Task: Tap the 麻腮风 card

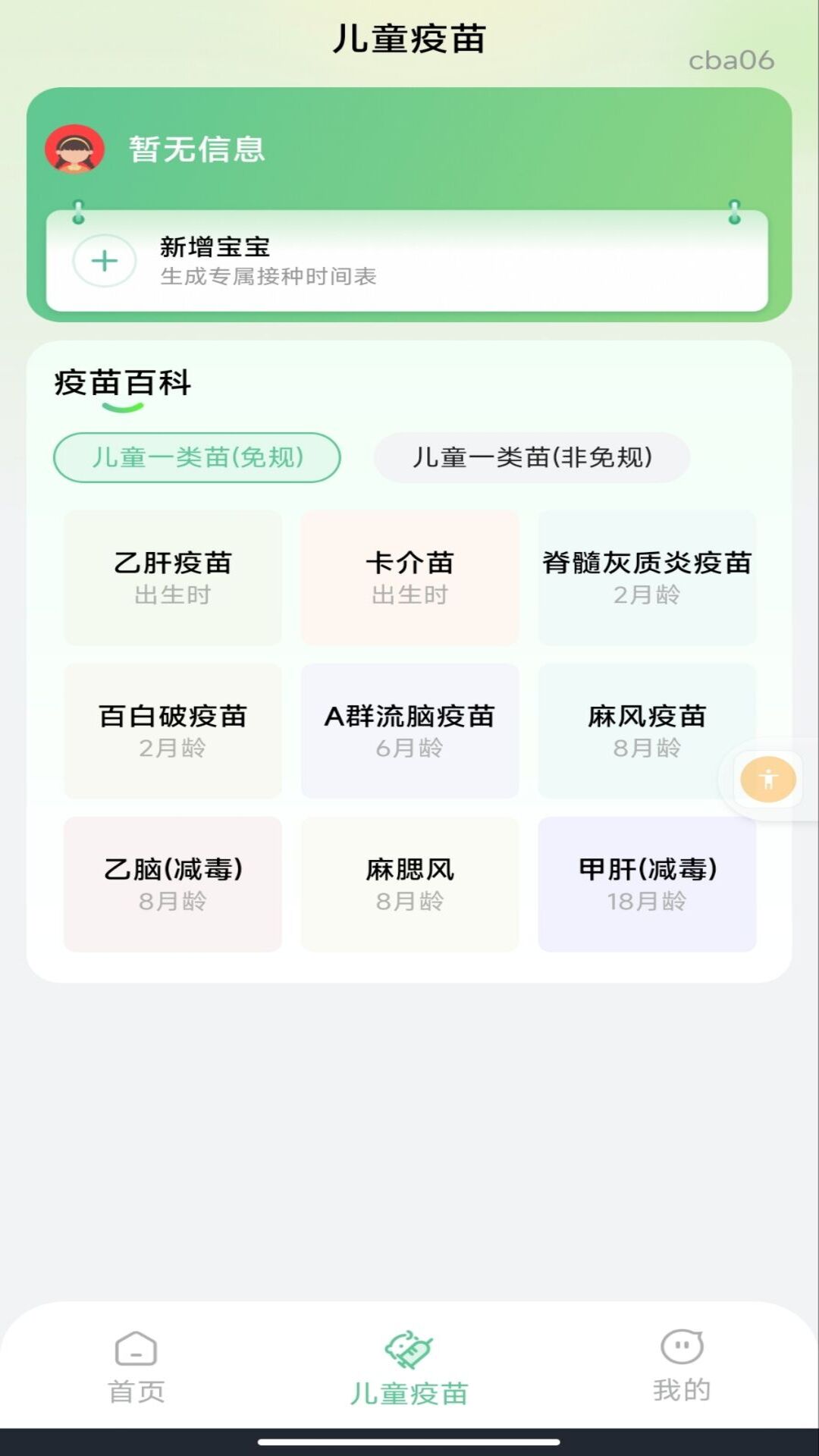Action: click(x=409, y=883)
